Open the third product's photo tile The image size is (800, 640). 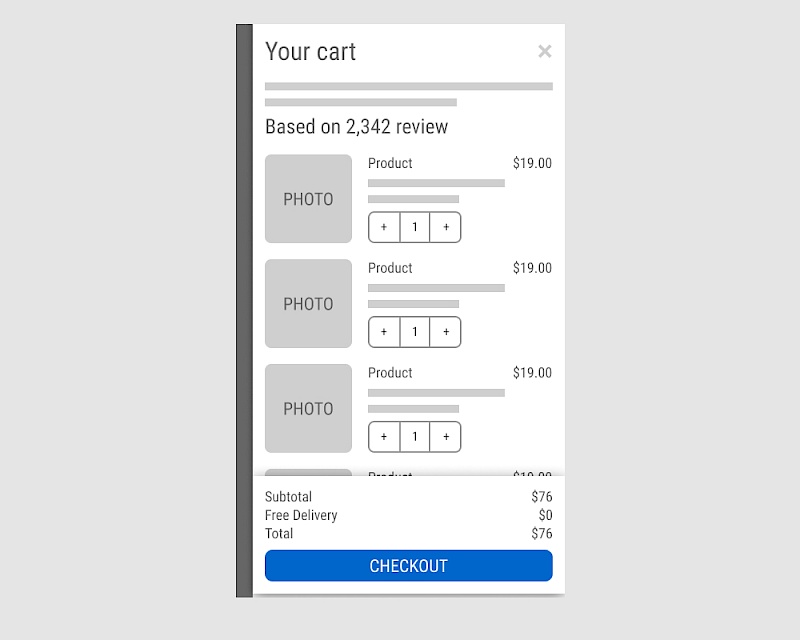(x=308, y=409)
